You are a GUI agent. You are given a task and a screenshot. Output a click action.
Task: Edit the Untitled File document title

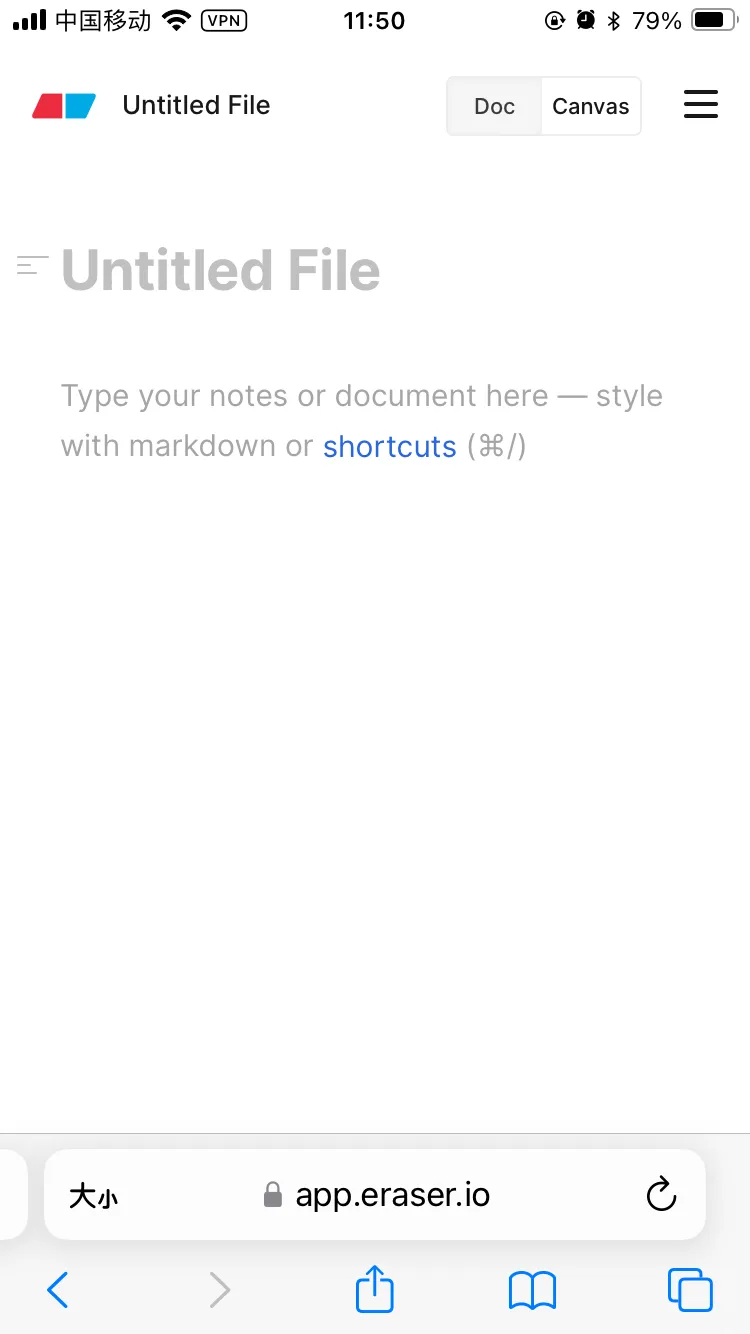click(x=221, y=271)
